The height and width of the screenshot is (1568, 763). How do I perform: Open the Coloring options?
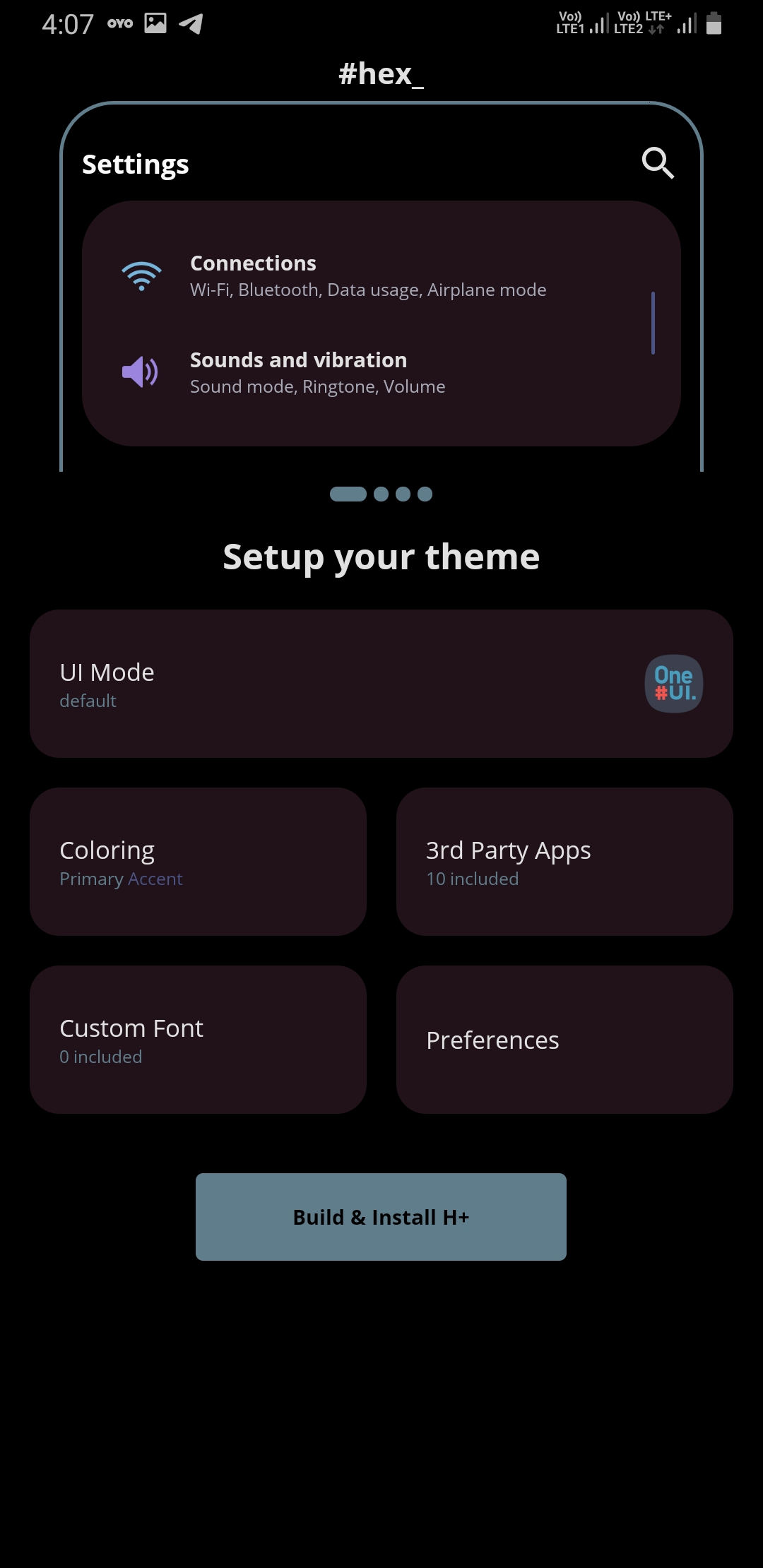pyautogui.click(x=198, y=862)
